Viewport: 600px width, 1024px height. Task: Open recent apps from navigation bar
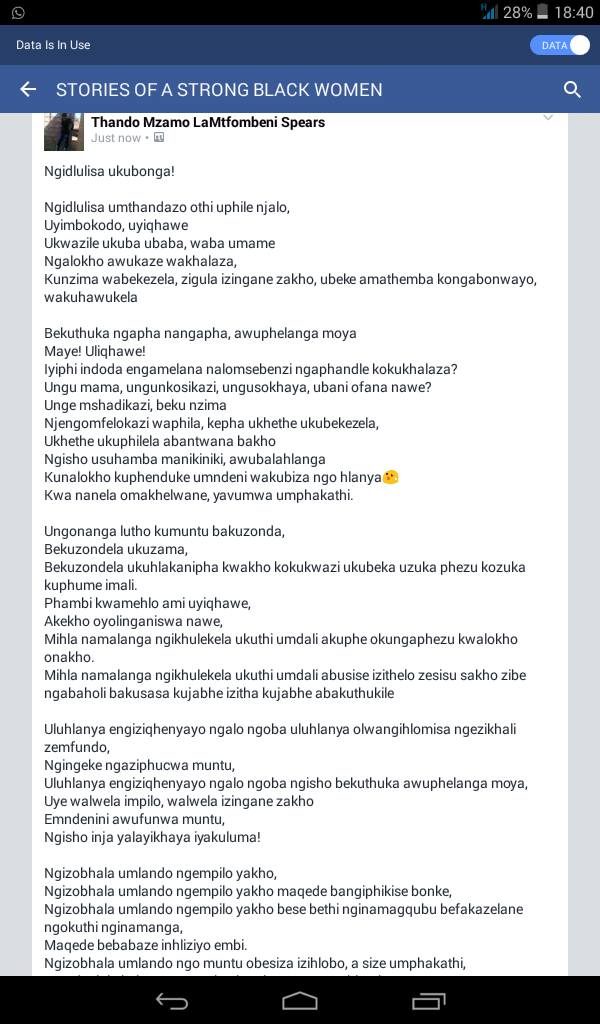tap(429, 1000)
